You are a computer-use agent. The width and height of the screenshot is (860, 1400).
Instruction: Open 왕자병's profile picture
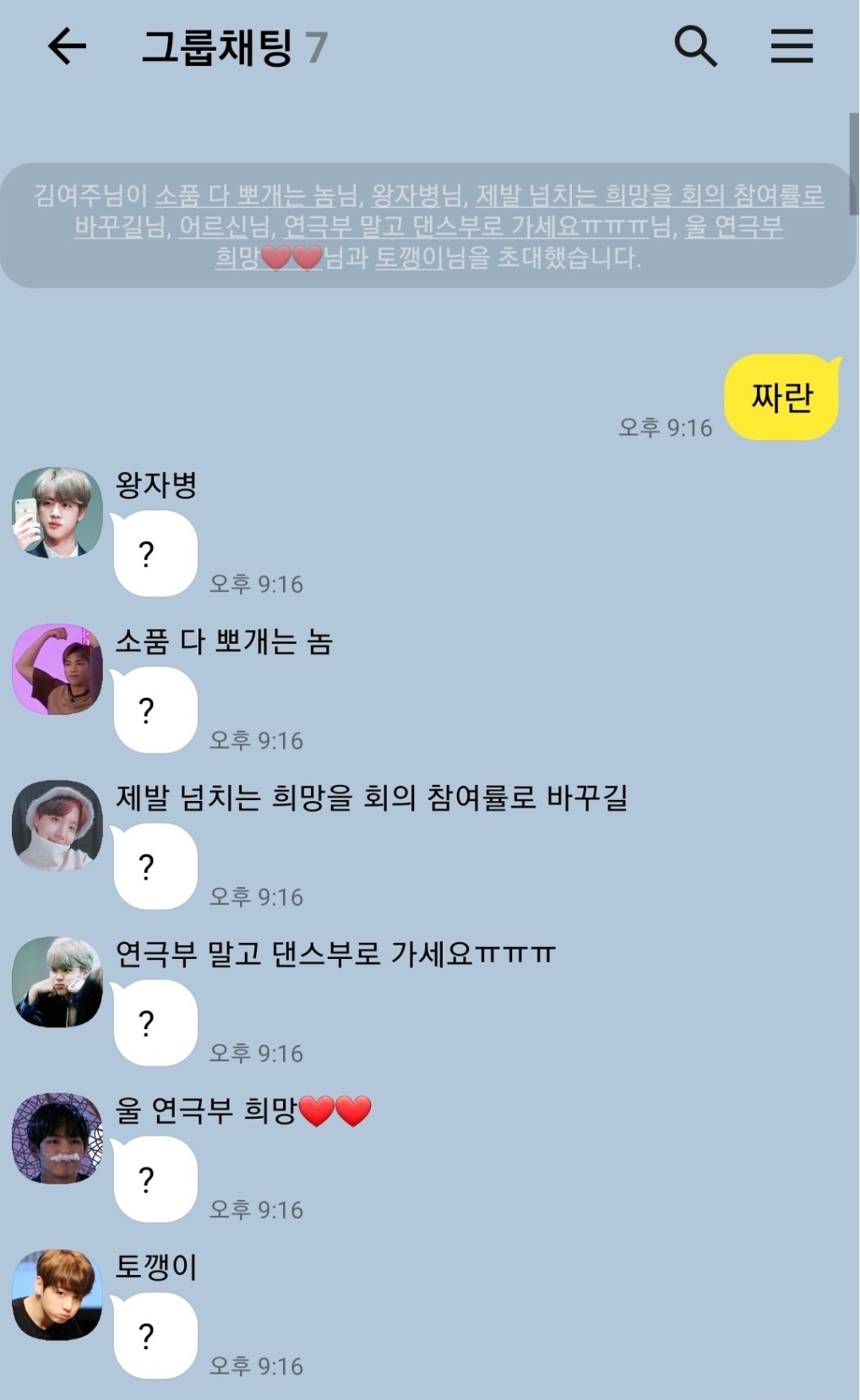pyautogui.click(x=57, y=512)
